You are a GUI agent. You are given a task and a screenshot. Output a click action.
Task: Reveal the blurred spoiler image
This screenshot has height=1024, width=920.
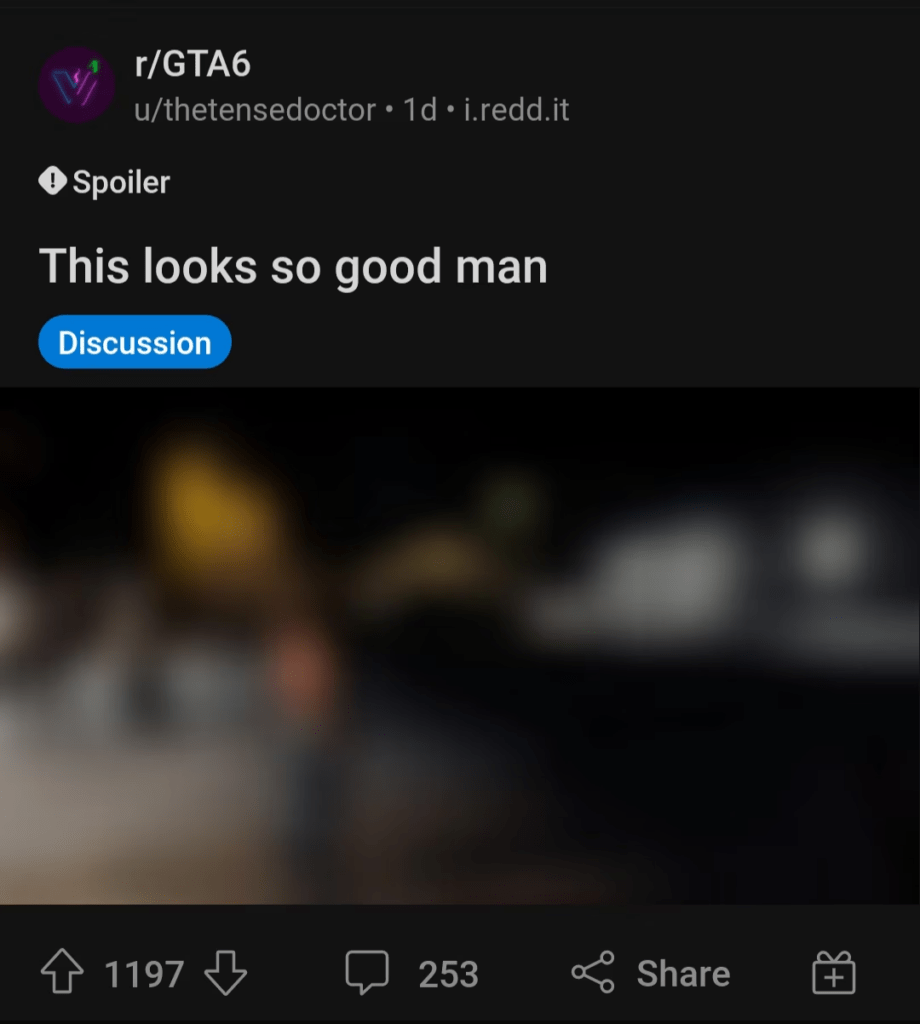[460, 650]
